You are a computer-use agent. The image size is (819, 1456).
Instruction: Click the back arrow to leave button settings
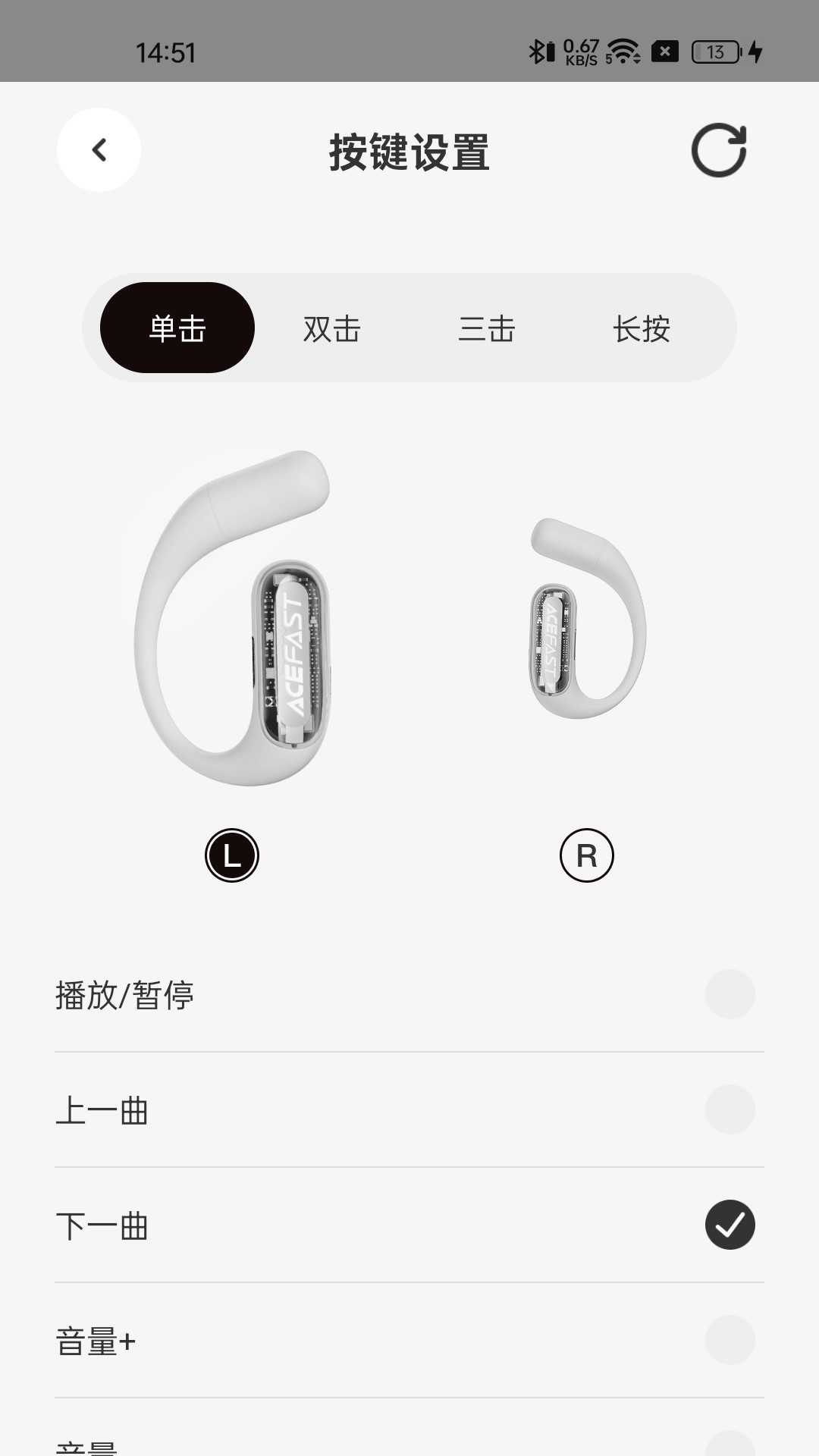[99, 150]
